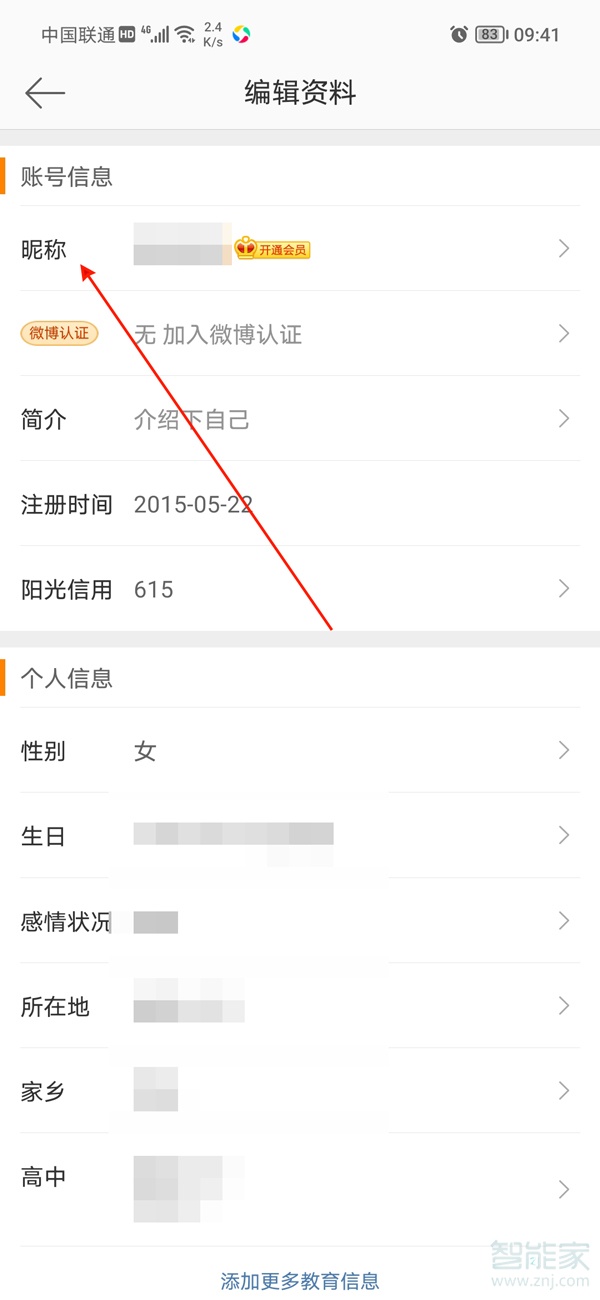Screen dimensions: 600x1300
Task: Tap 添加更多教育信息 to add education
Action: [x=300, y=1280]
